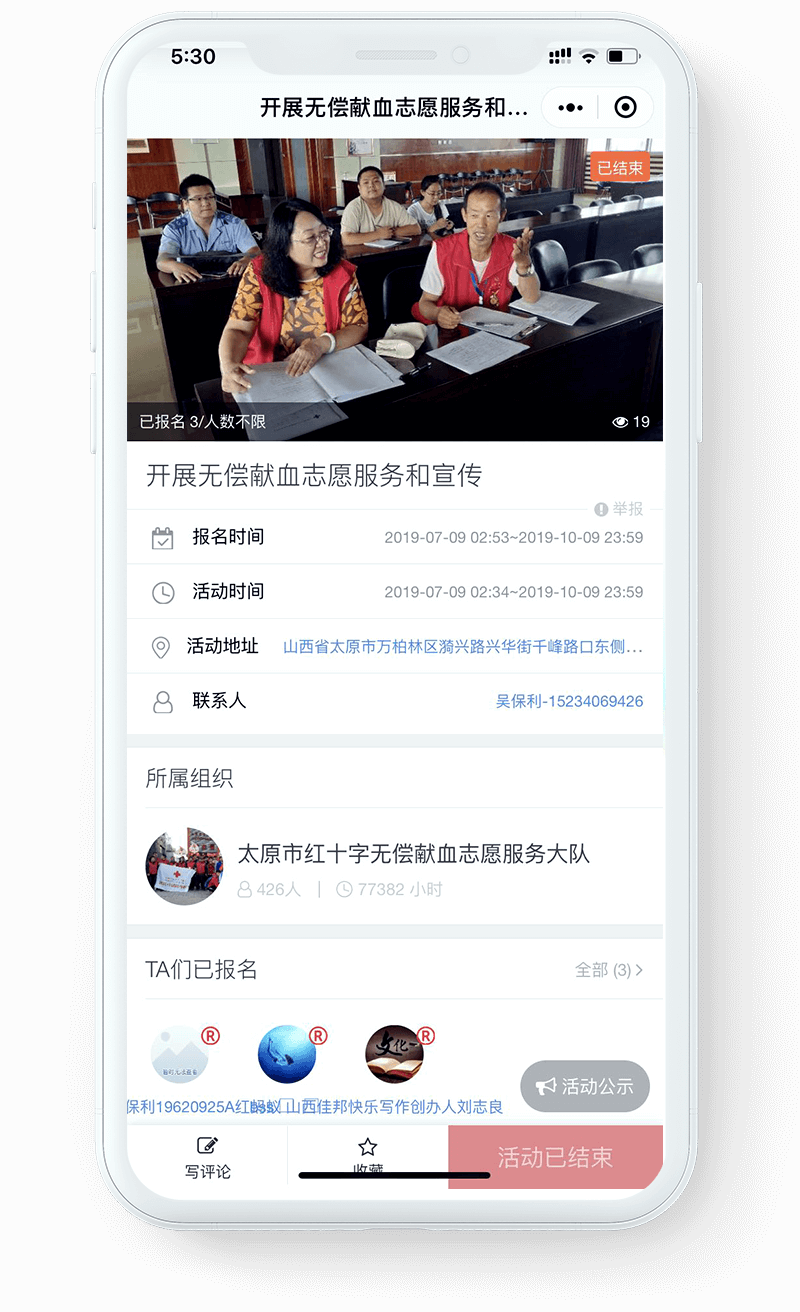Open the organization 太原市红十字无偿献血志愿服务大队
This screenshot has width=800, height=1312.
pos(395,866)
